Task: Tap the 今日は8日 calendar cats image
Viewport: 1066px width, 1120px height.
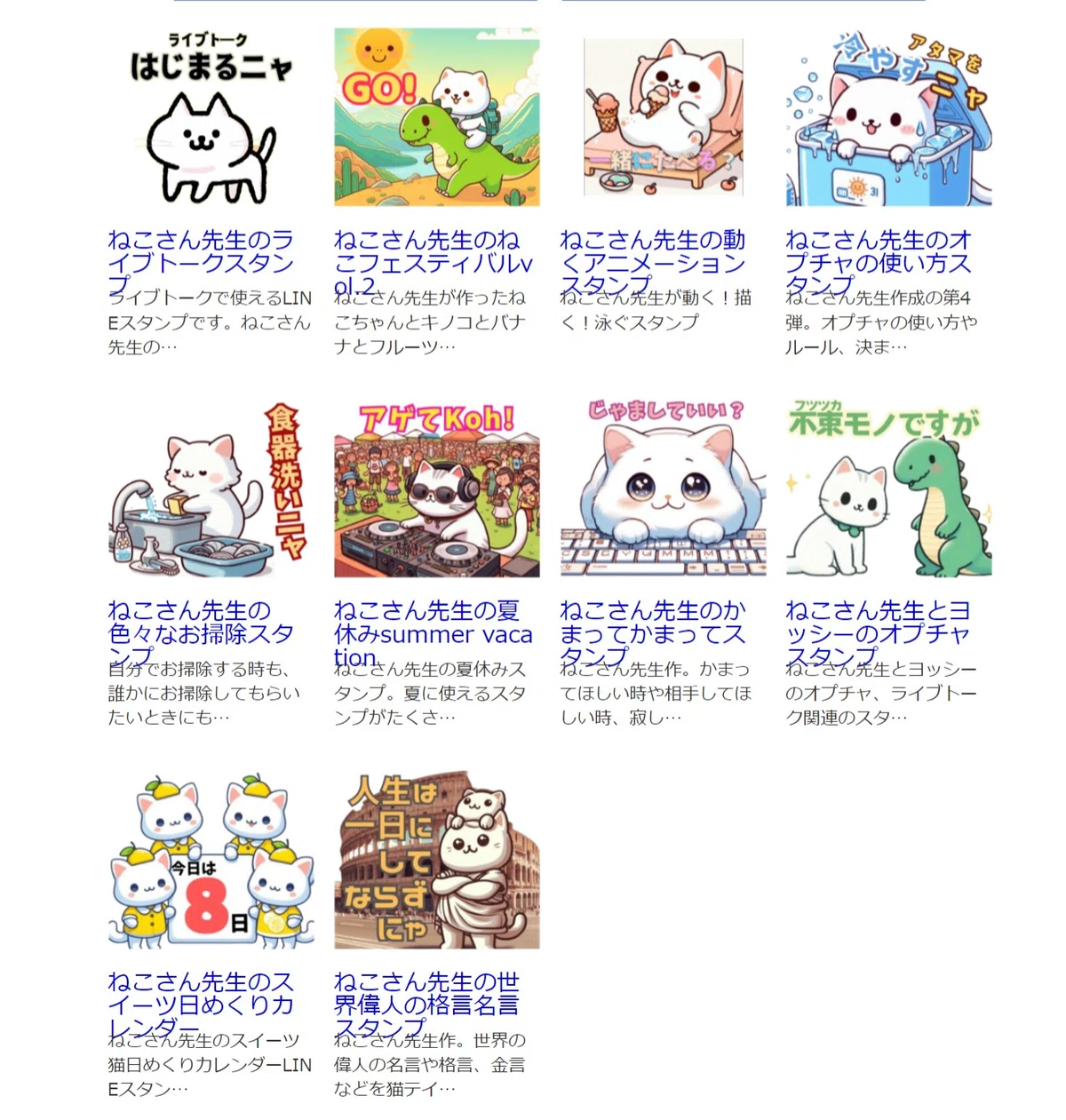Action: click(x=211, y=860)
